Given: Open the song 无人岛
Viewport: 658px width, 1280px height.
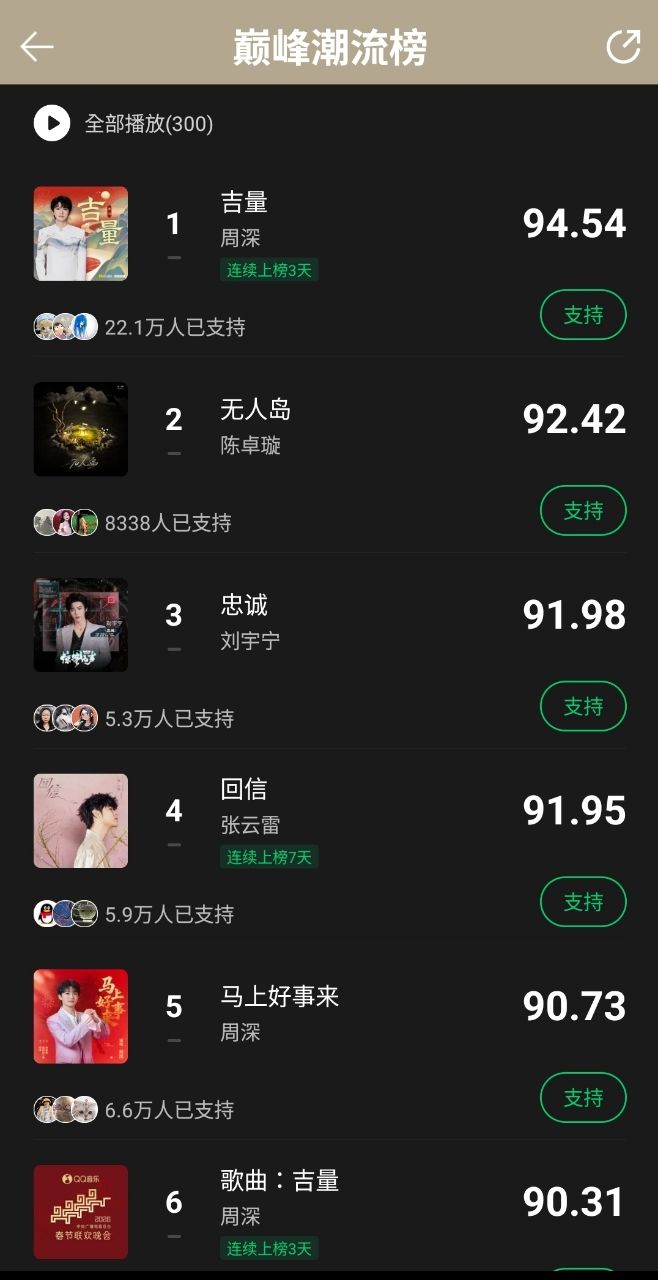Looking at the screenshot, I should (255, 410).
